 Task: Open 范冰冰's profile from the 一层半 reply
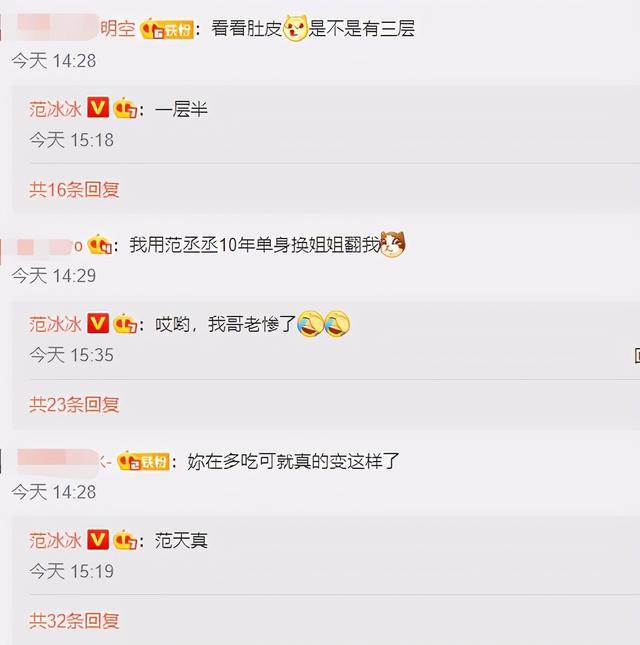55,108
